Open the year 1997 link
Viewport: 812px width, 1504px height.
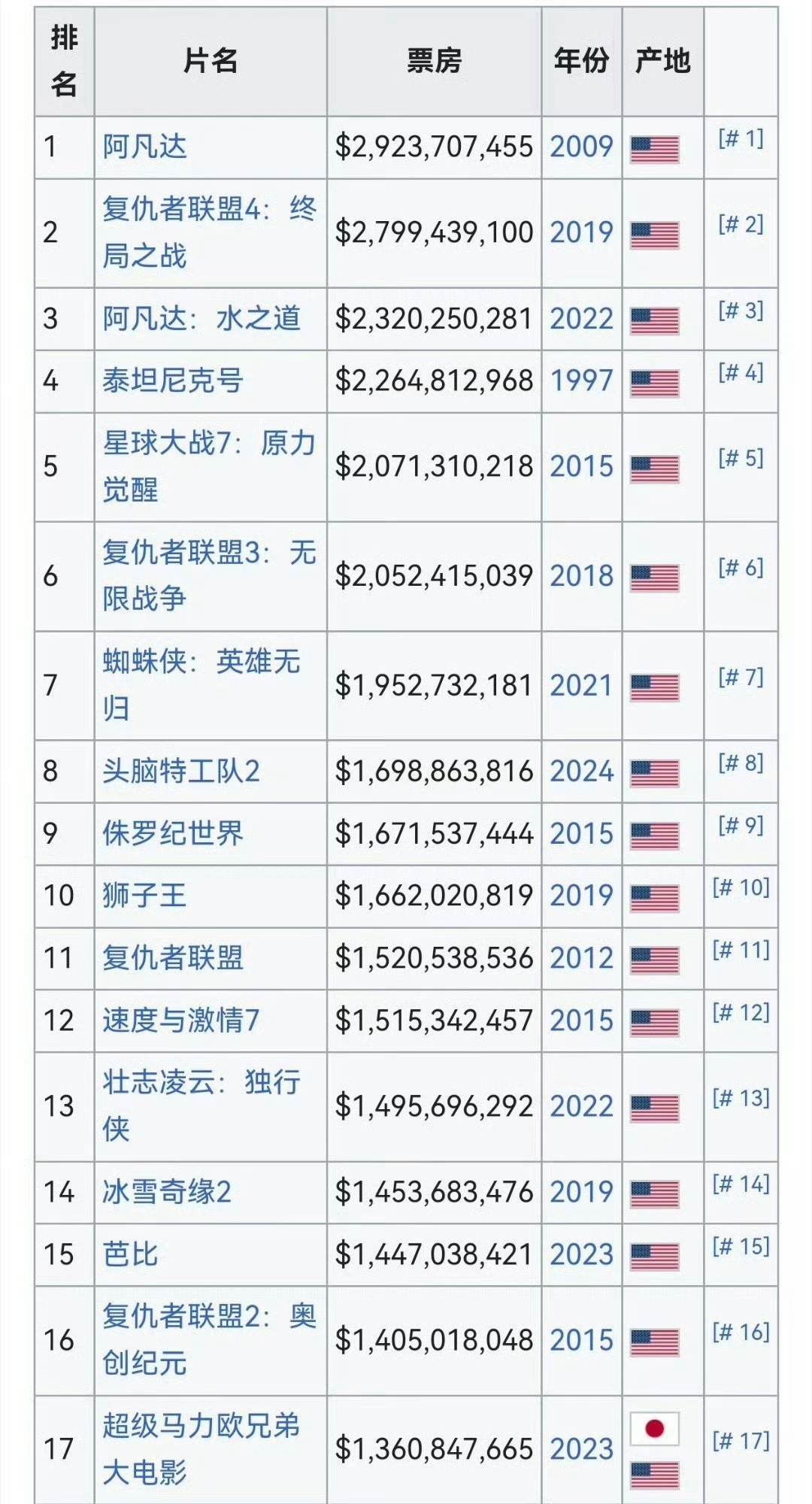tap(582, 381)
